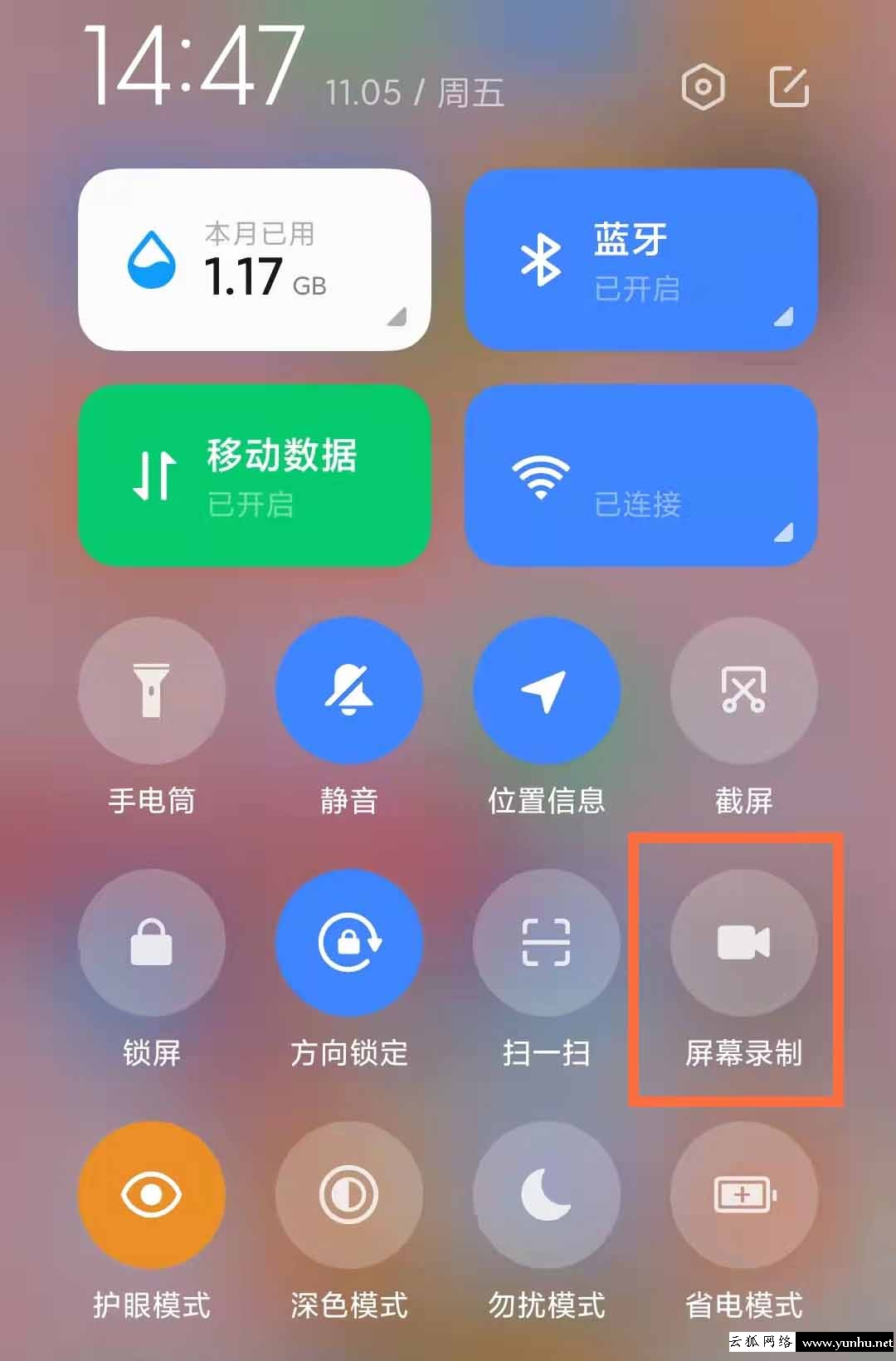Disable mobile data (移动数据)
Viewport: 896px width, 1361px height.
click(x=254, y=476)
